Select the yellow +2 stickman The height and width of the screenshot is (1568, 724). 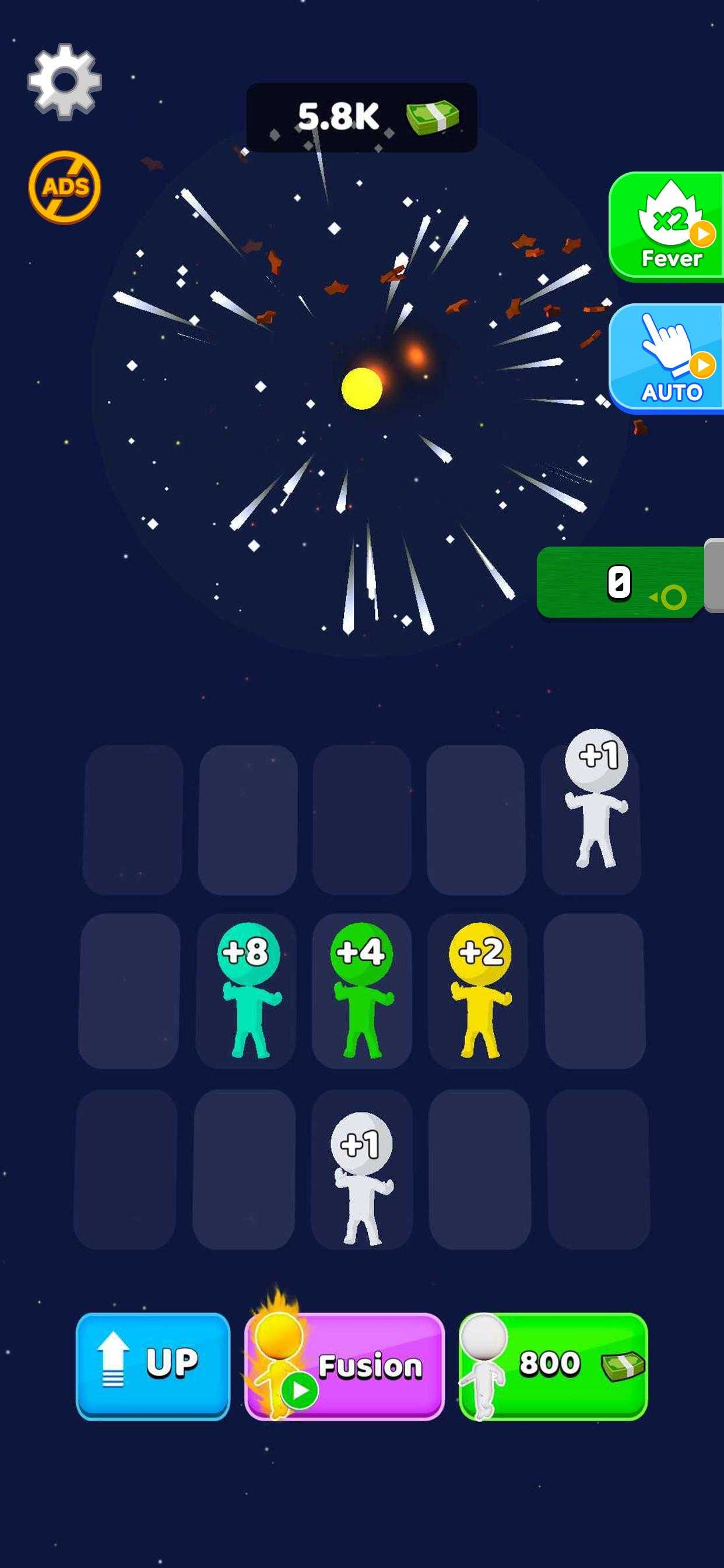[479, 991]
